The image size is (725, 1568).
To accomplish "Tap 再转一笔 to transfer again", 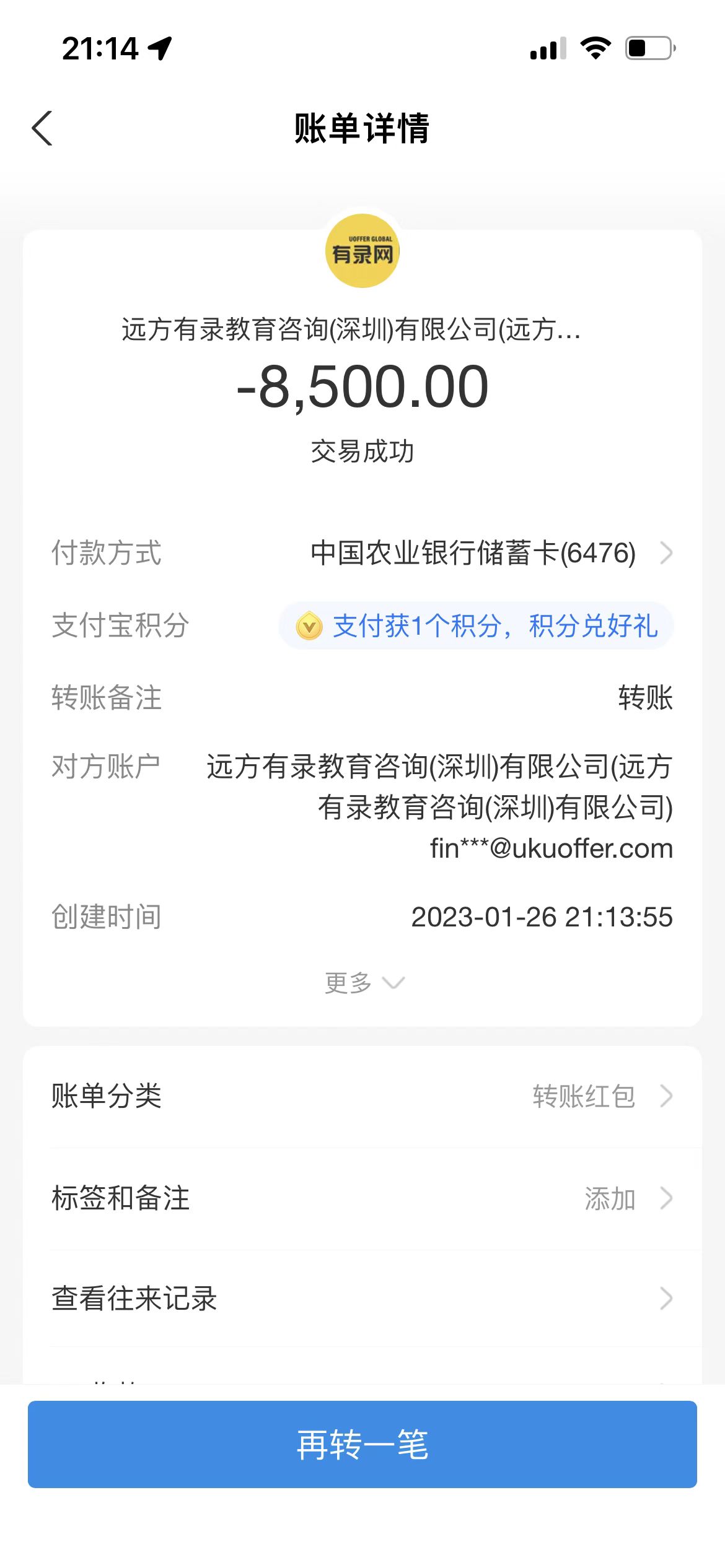I will (x=362, y=1444).
